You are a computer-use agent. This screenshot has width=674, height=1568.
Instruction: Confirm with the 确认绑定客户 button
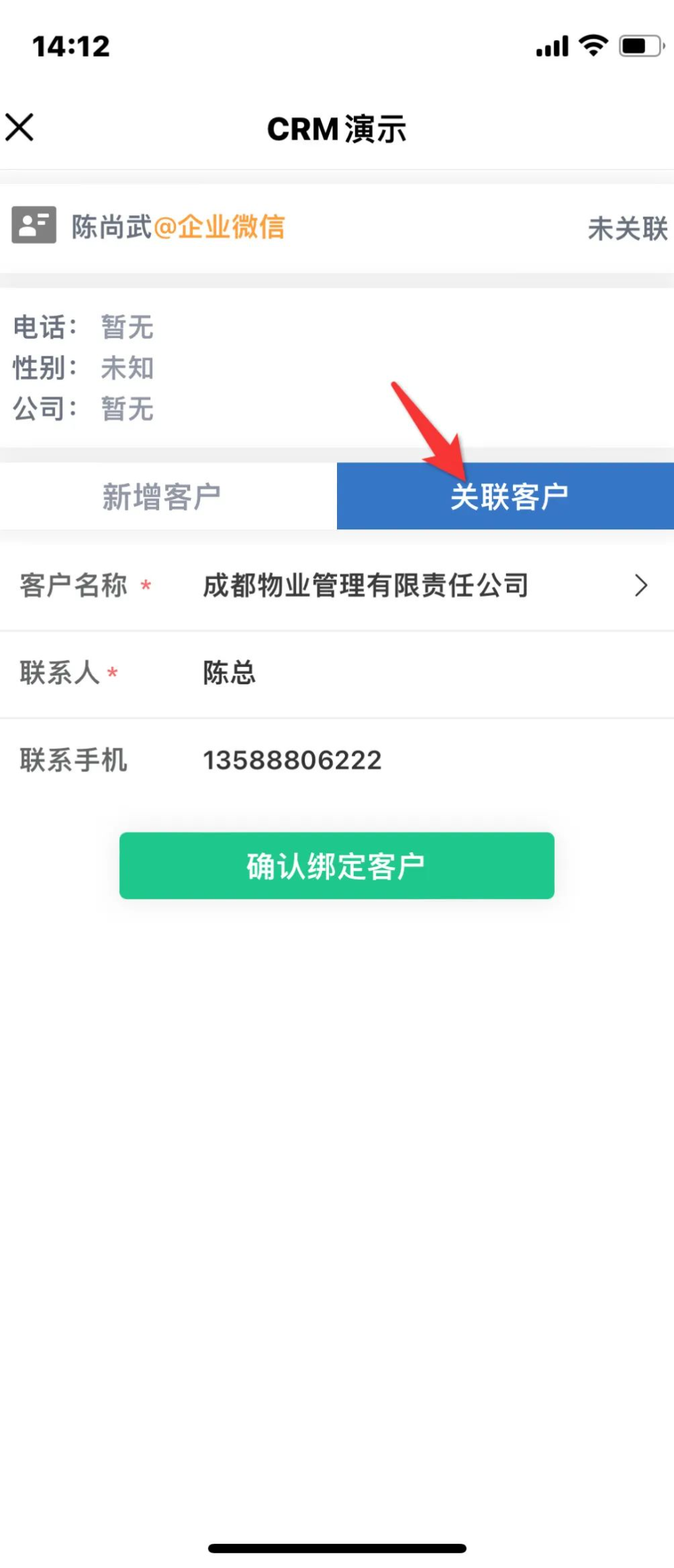336,865
